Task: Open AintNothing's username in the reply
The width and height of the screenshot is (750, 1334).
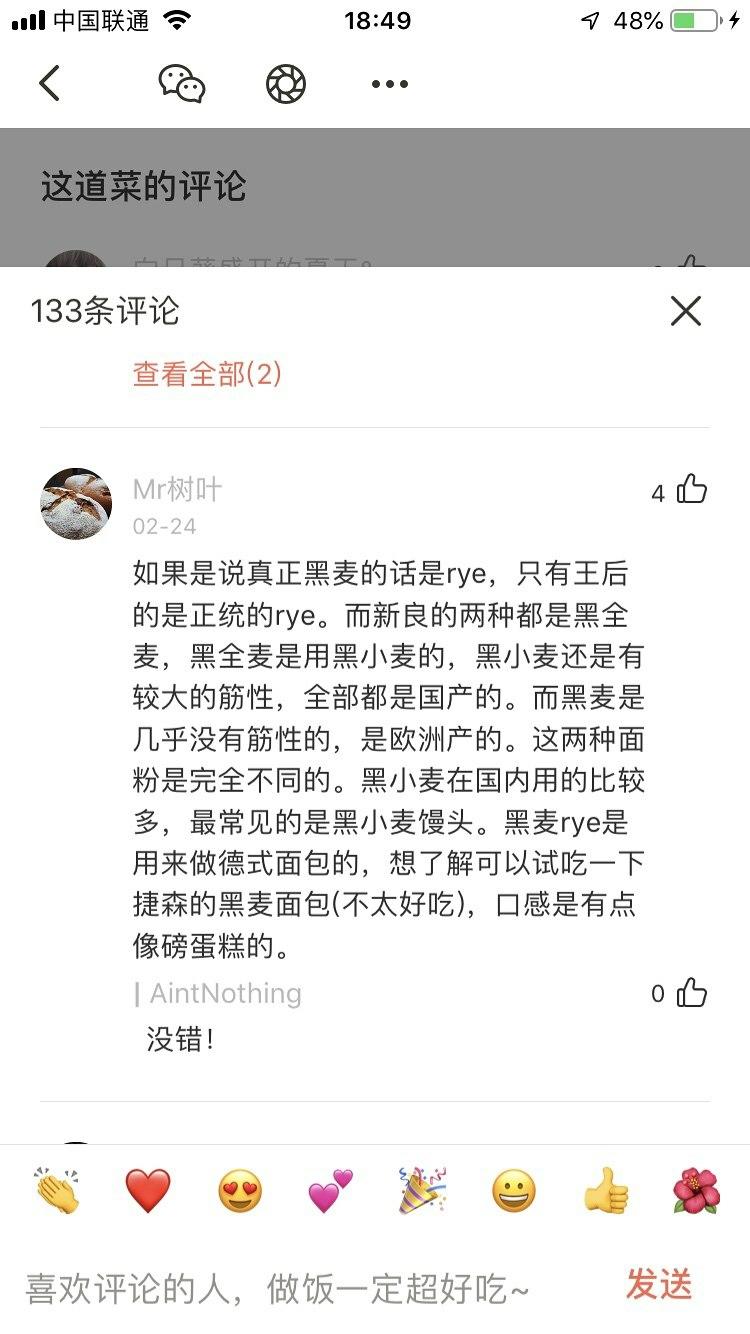Action: point(225,993)
